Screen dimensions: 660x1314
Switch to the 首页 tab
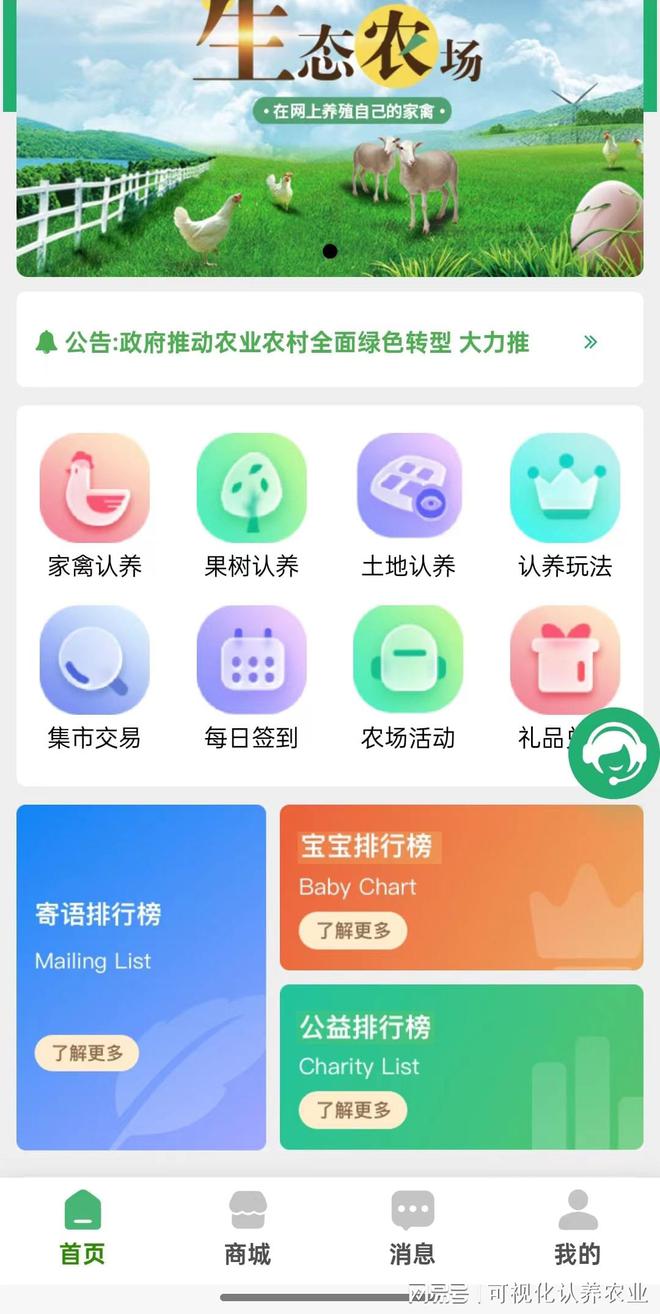click(83, 1228)
